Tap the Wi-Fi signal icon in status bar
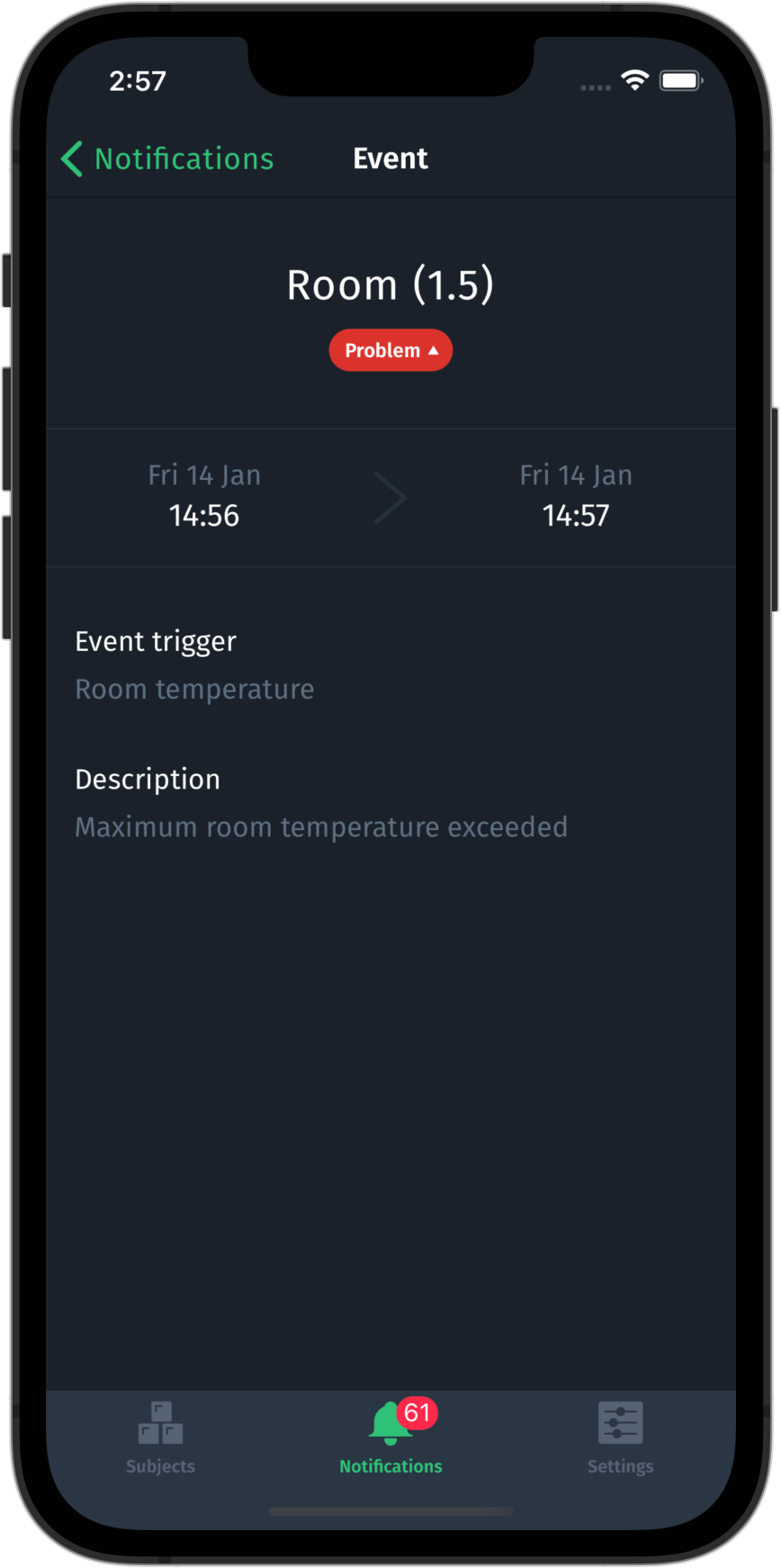This screenshot has width=781, height=1568. [634, 80]
